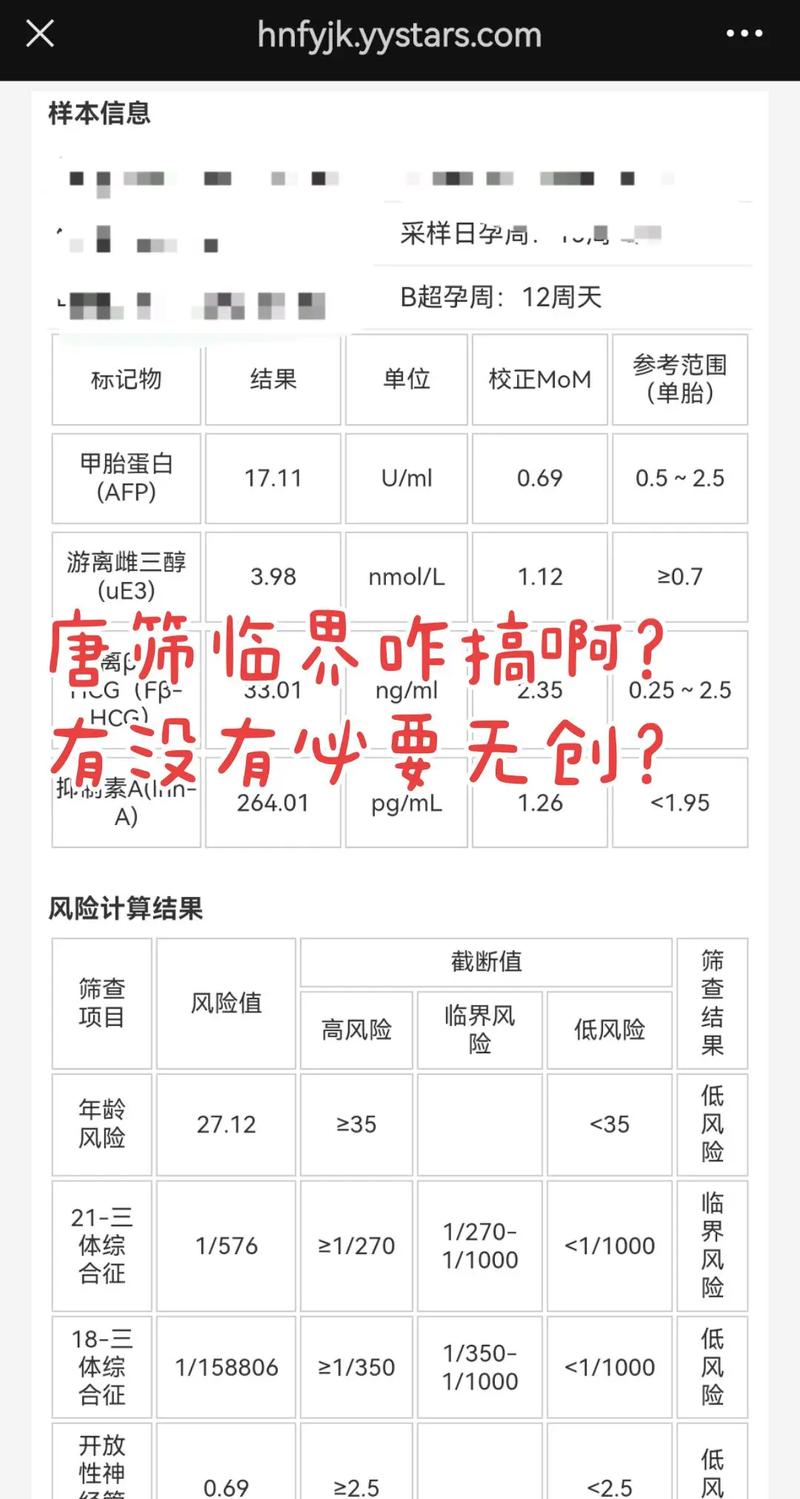Open the WeChat more options ellipsis menu
Screen dimensions: 800x1499
pyautogui.click(x=744, y=33)
